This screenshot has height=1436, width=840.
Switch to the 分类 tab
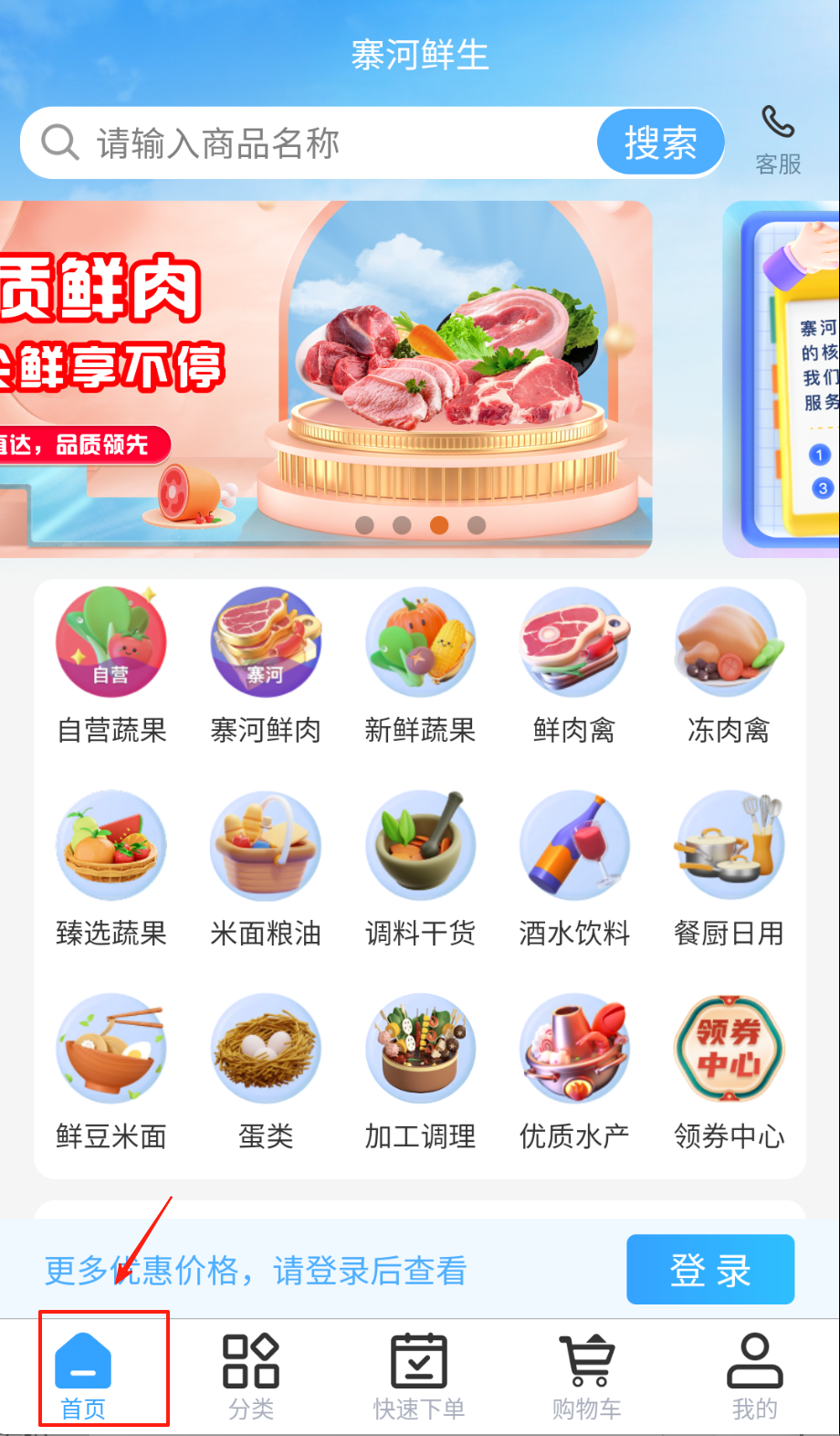250,1376
